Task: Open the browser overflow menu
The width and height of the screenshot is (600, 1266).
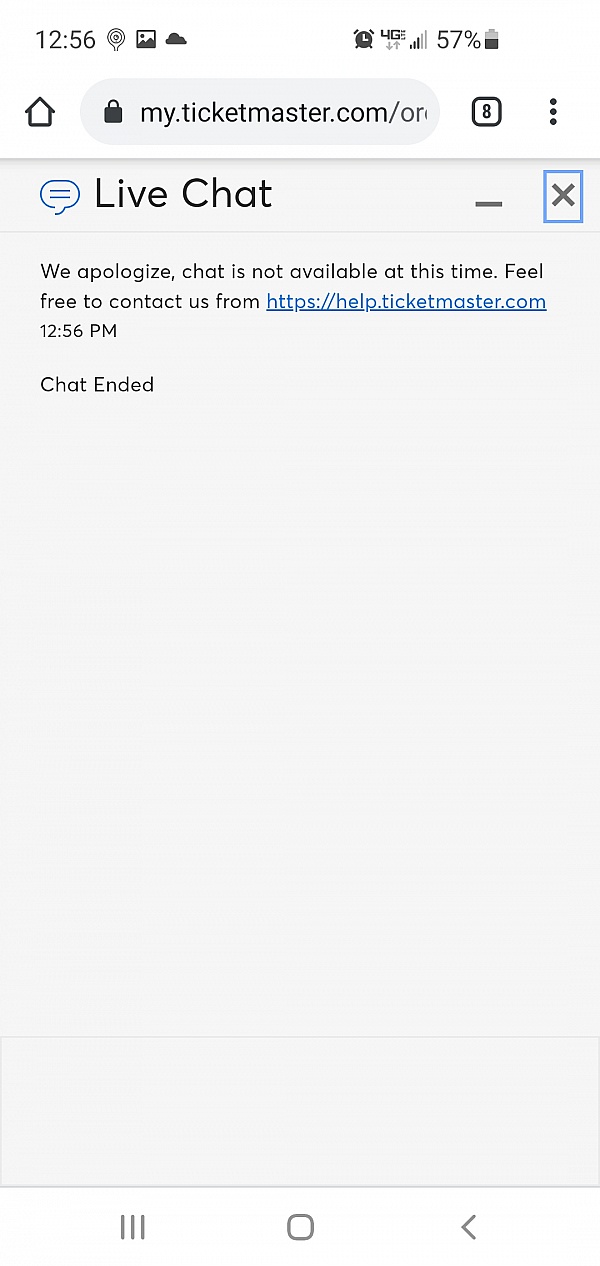Action: pyautogui.click(x=553, y=112)
